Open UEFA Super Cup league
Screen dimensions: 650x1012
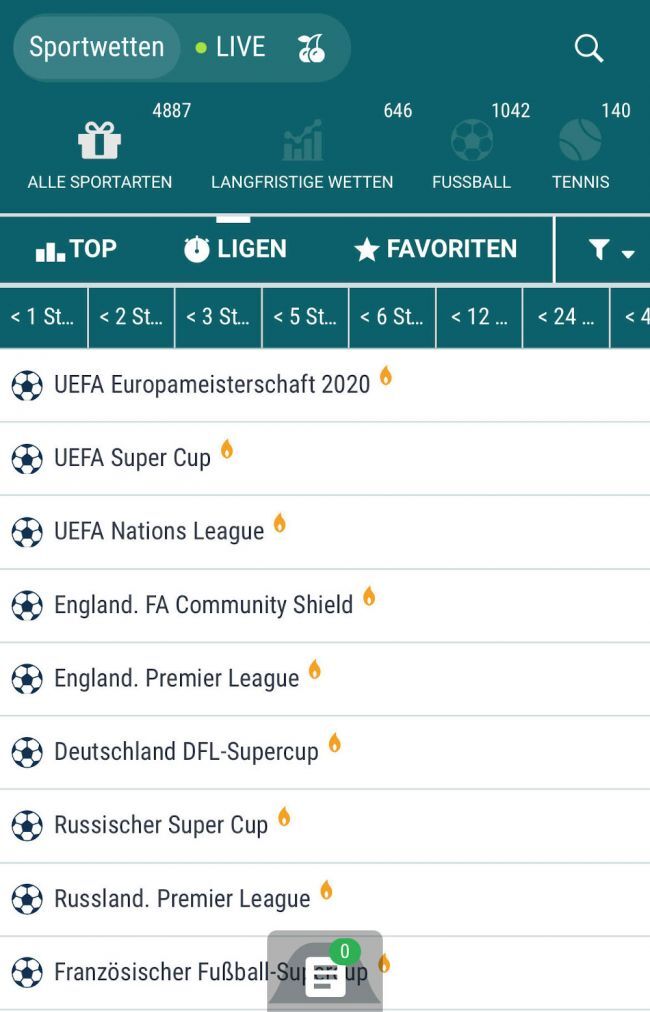(x=132, y=458)
